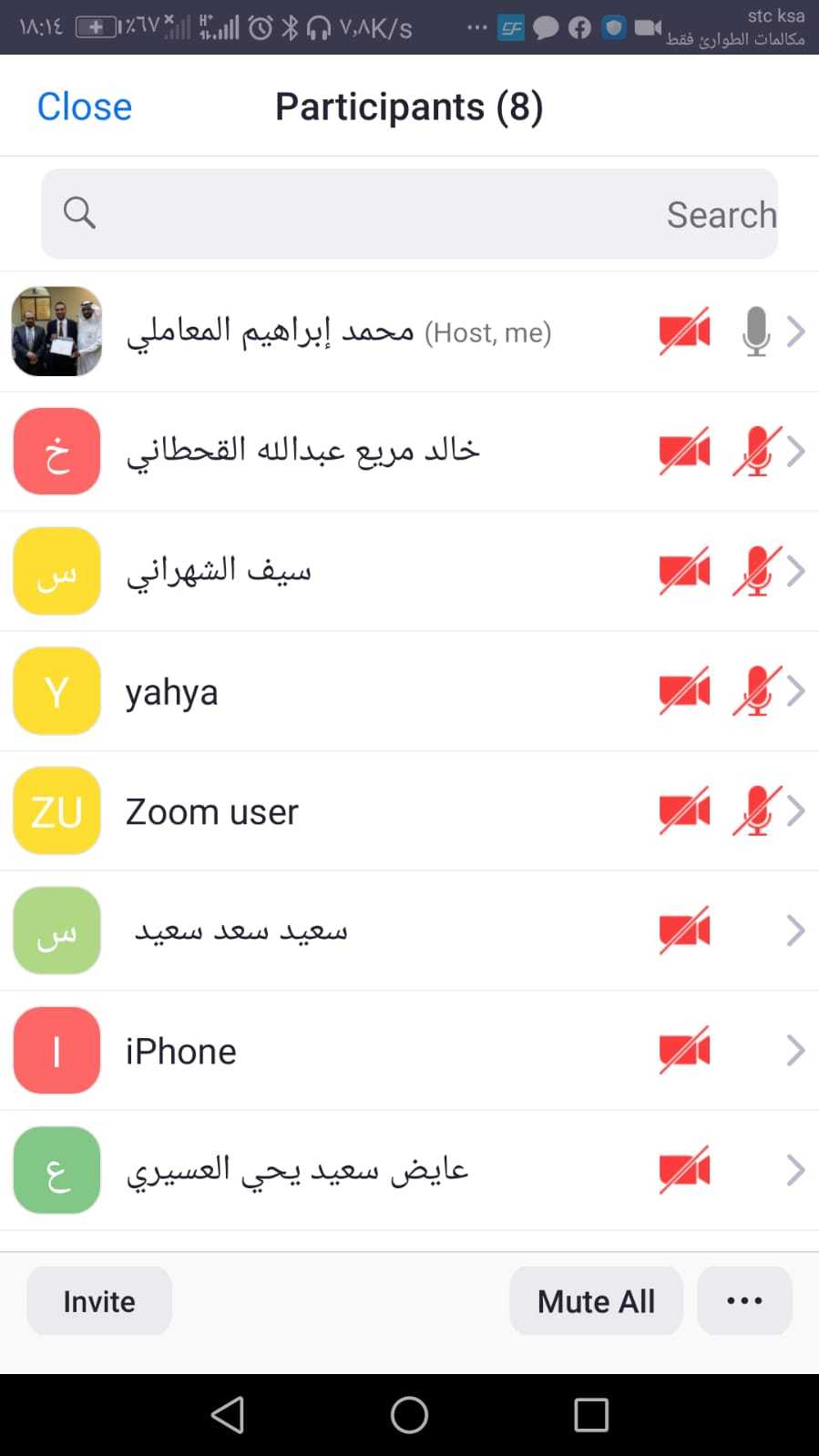The width and height of the screenshot is (819, 1456).
Task: Tap microphone icon for Zoom user
Action: (x=756, y=810)
